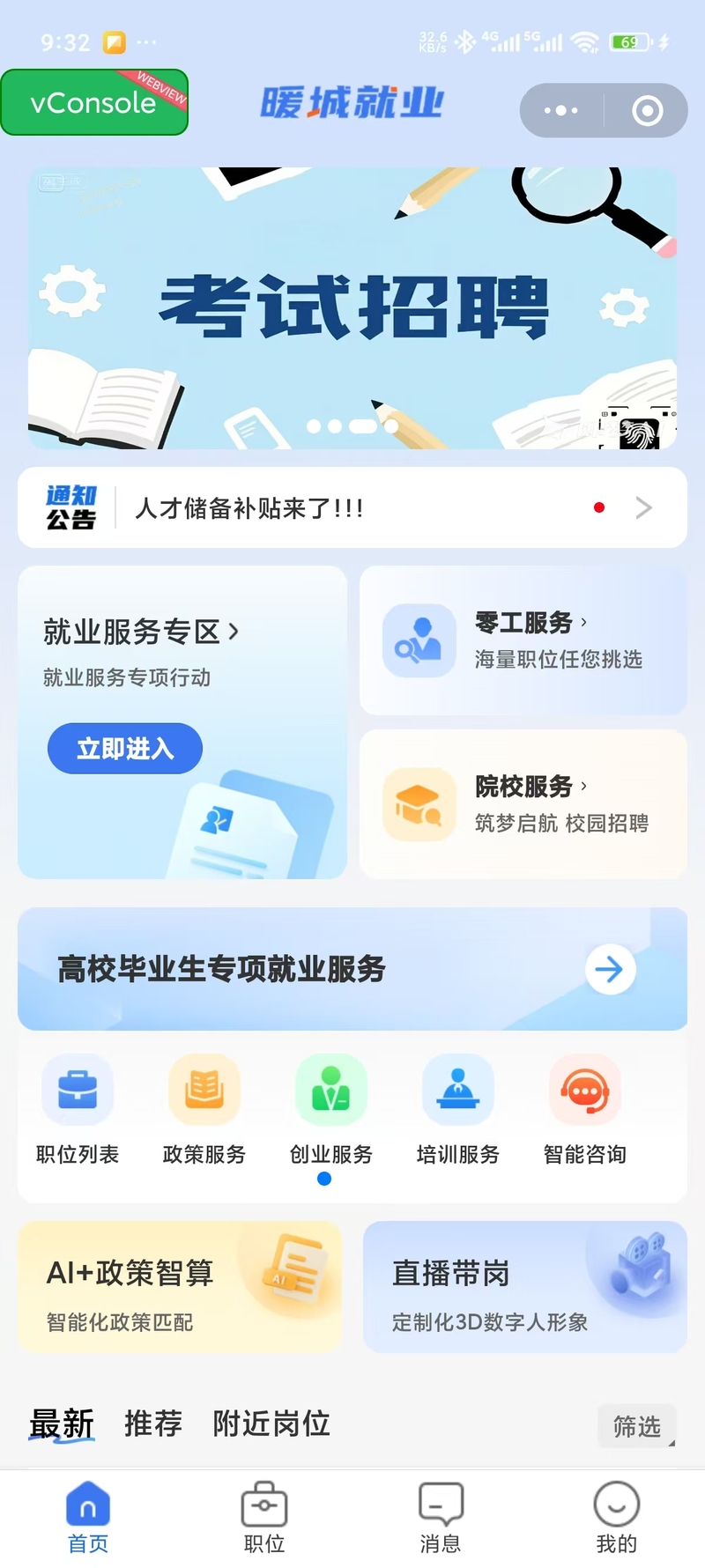
Task: Open the 培训服务 shortcut
Action: click(458, 1108)
